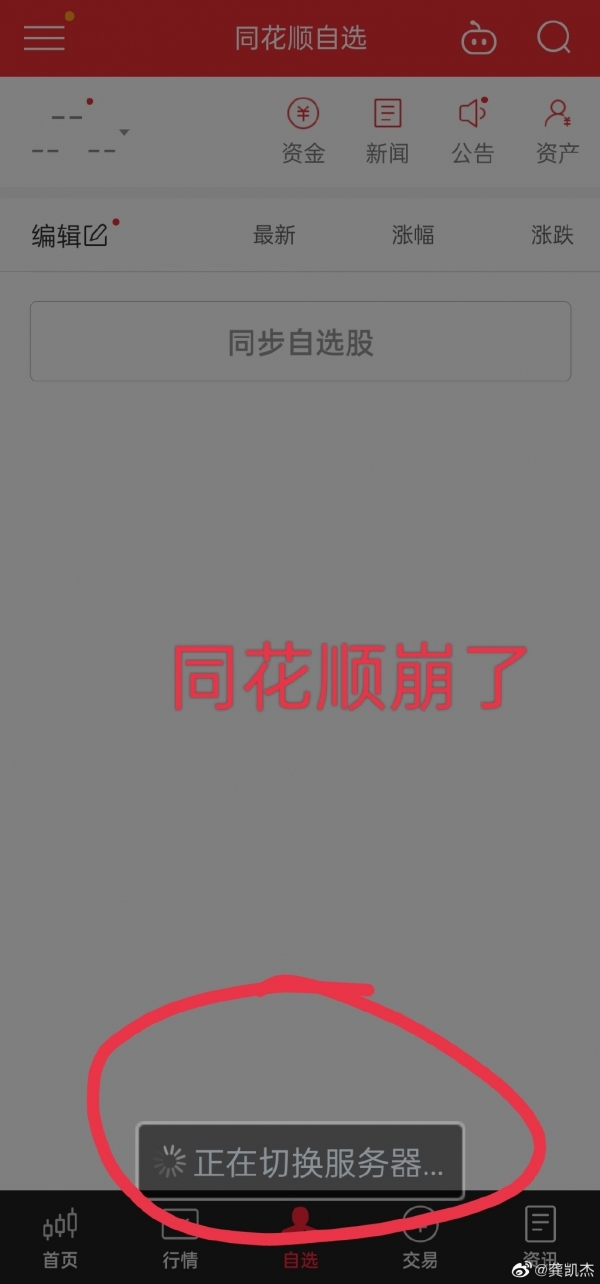Open 资金 capital flow
Screen dimensions: 600x1284
point(303,130)
